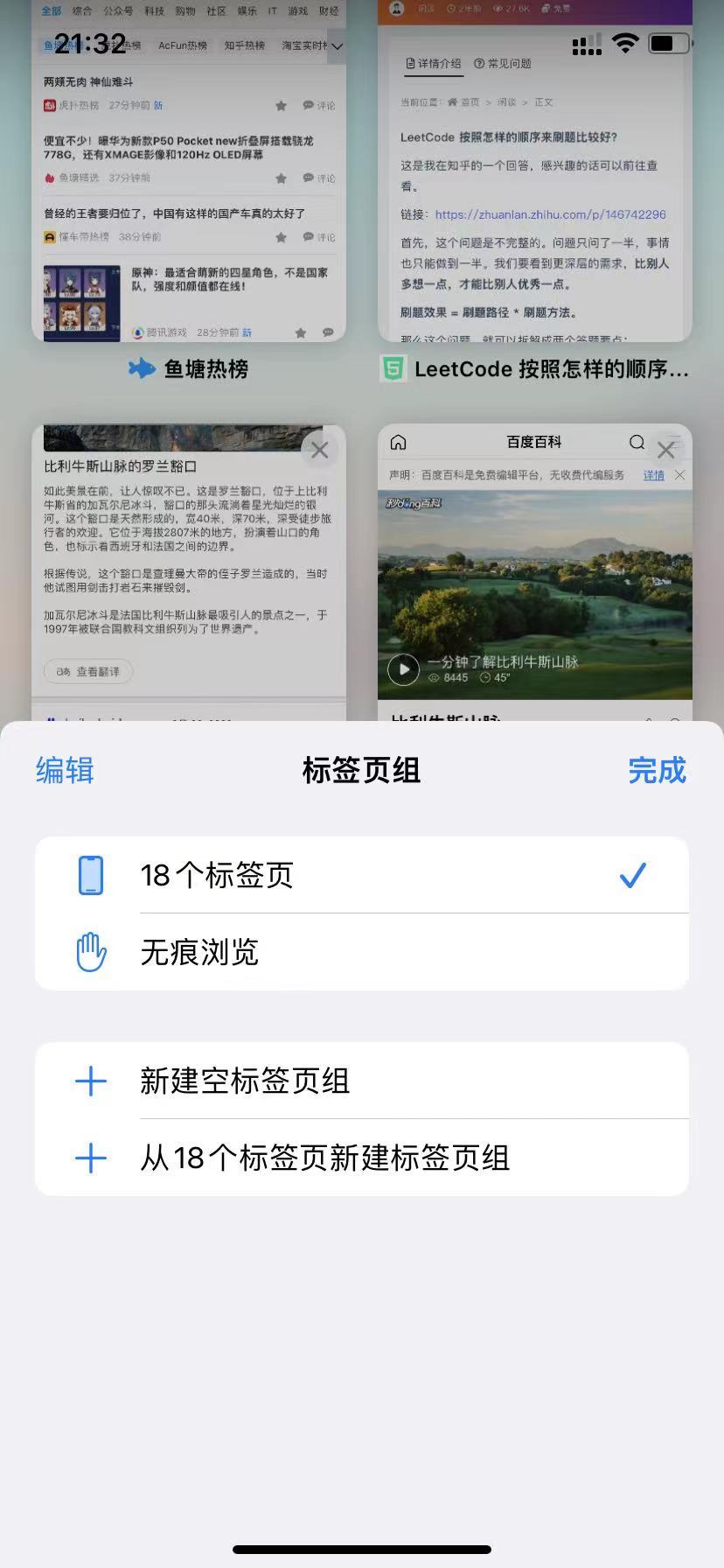Tap 完成 to close the sheet

click(658, 770)
